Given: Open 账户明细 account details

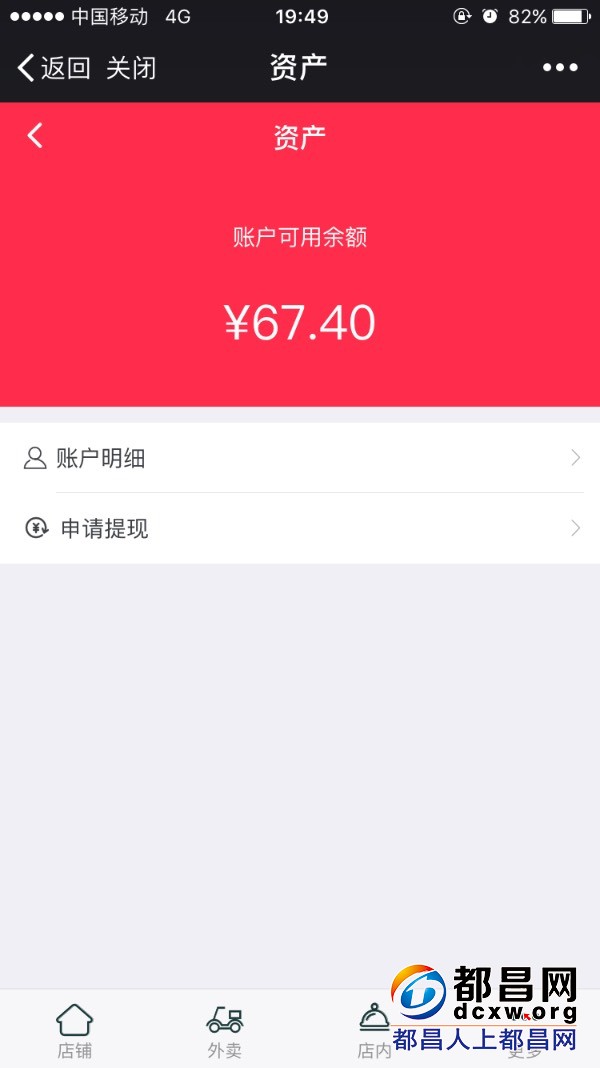Looking at the screenshot, I should pos(300,459).
